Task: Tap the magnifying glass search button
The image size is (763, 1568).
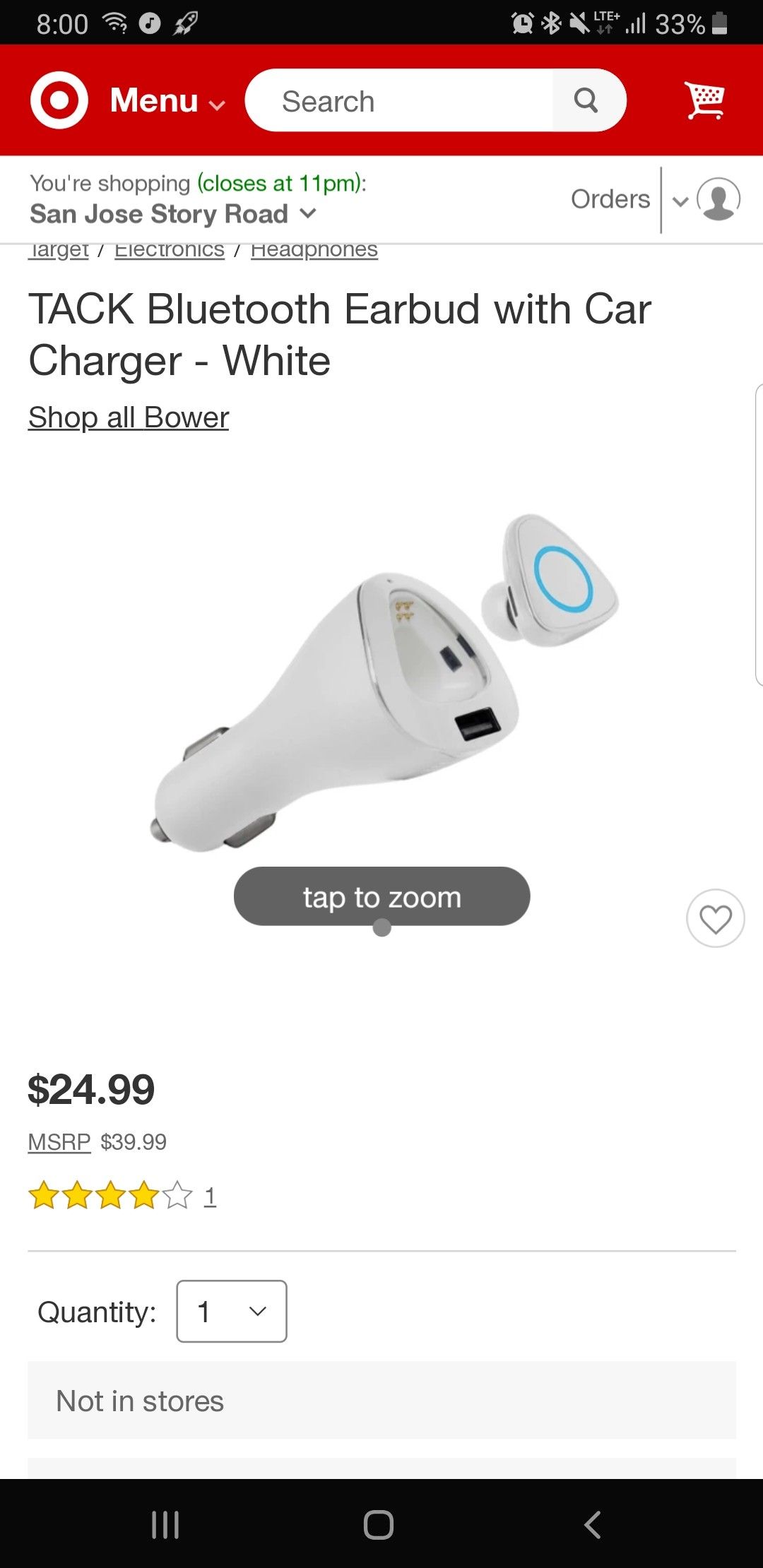Action: 586,101
